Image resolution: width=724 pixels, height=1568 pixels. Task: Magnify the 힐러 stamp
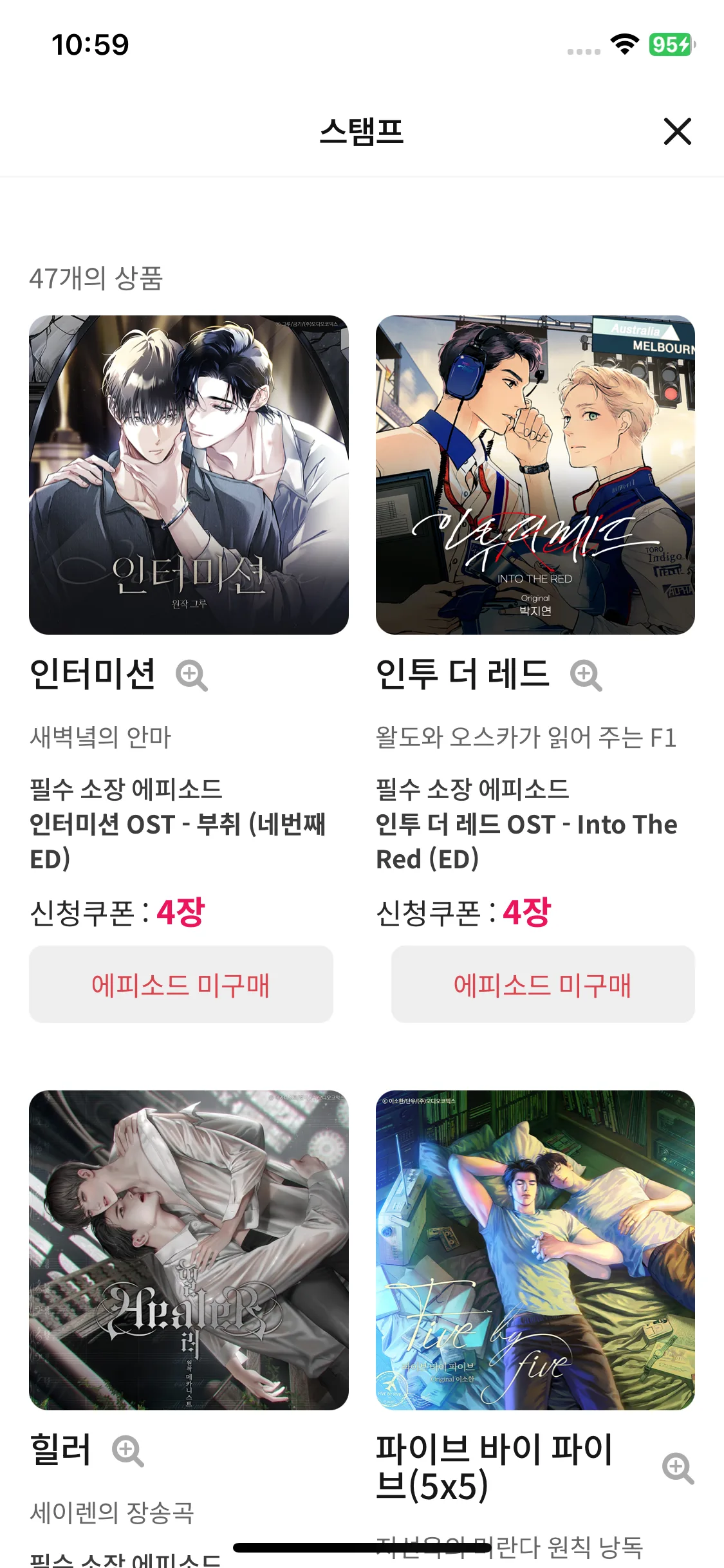coord(127,1451)
